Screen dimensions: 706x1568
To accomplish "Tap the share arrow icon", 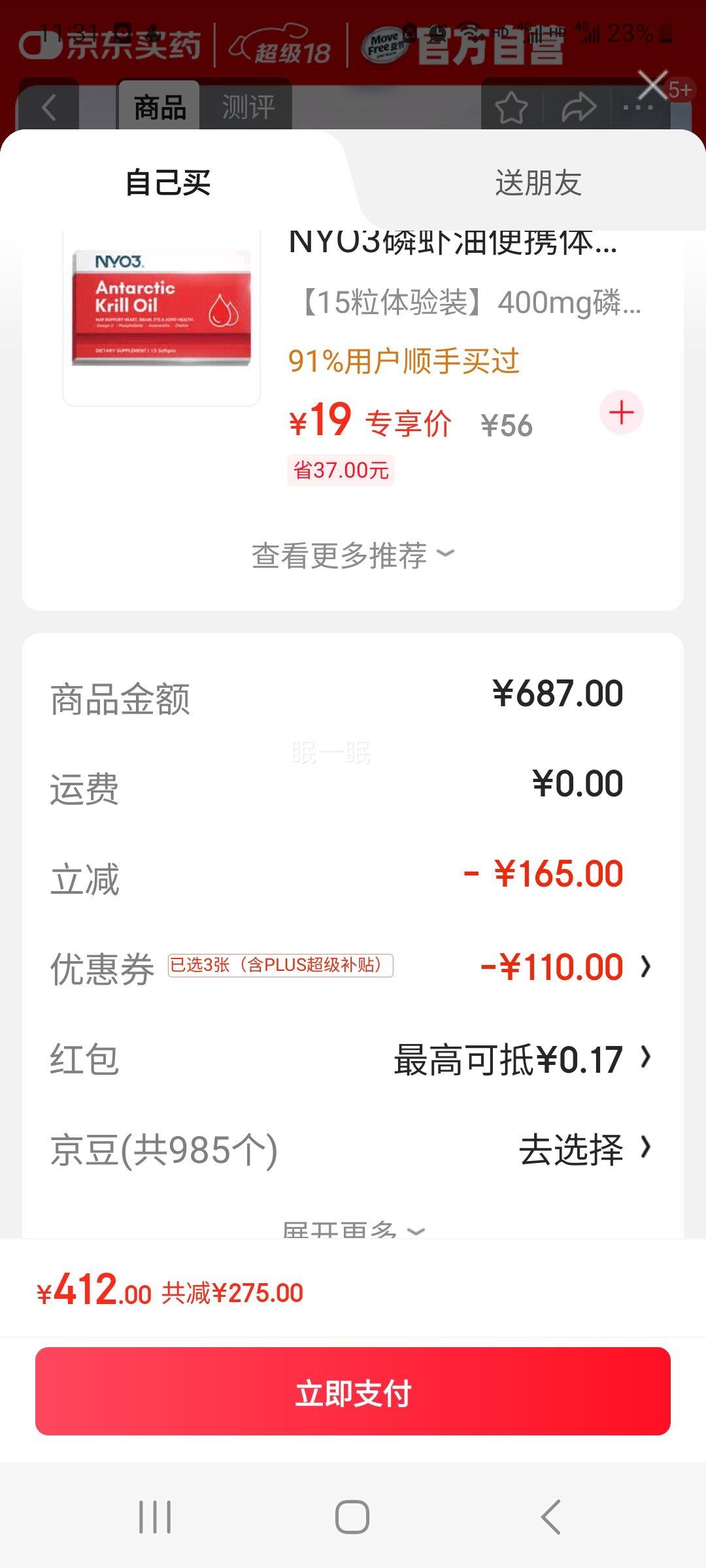I will [x=580, y=106].
